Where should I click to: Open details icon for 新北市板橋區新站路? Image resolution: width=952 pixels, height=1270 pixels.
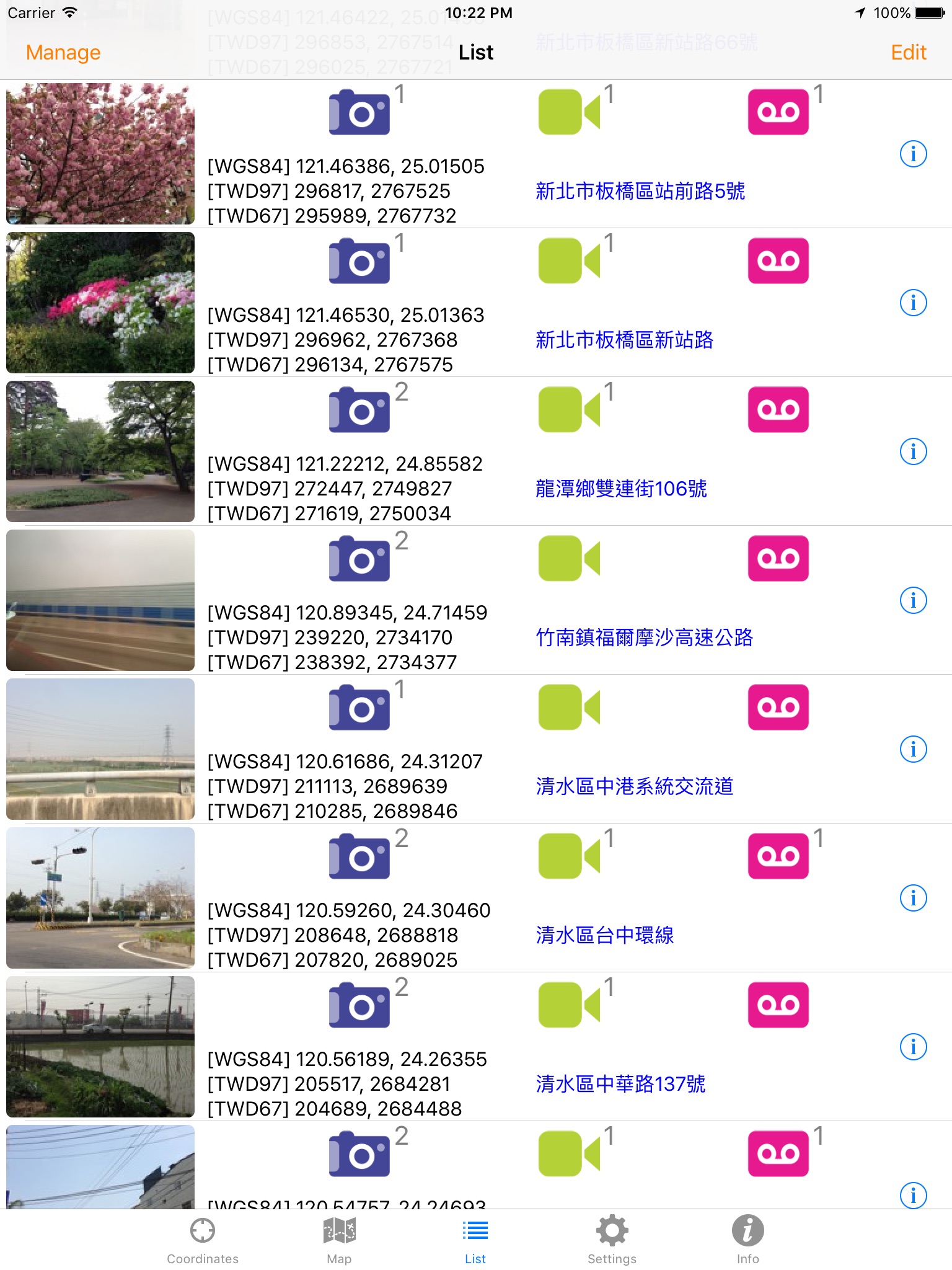[913, 303]
